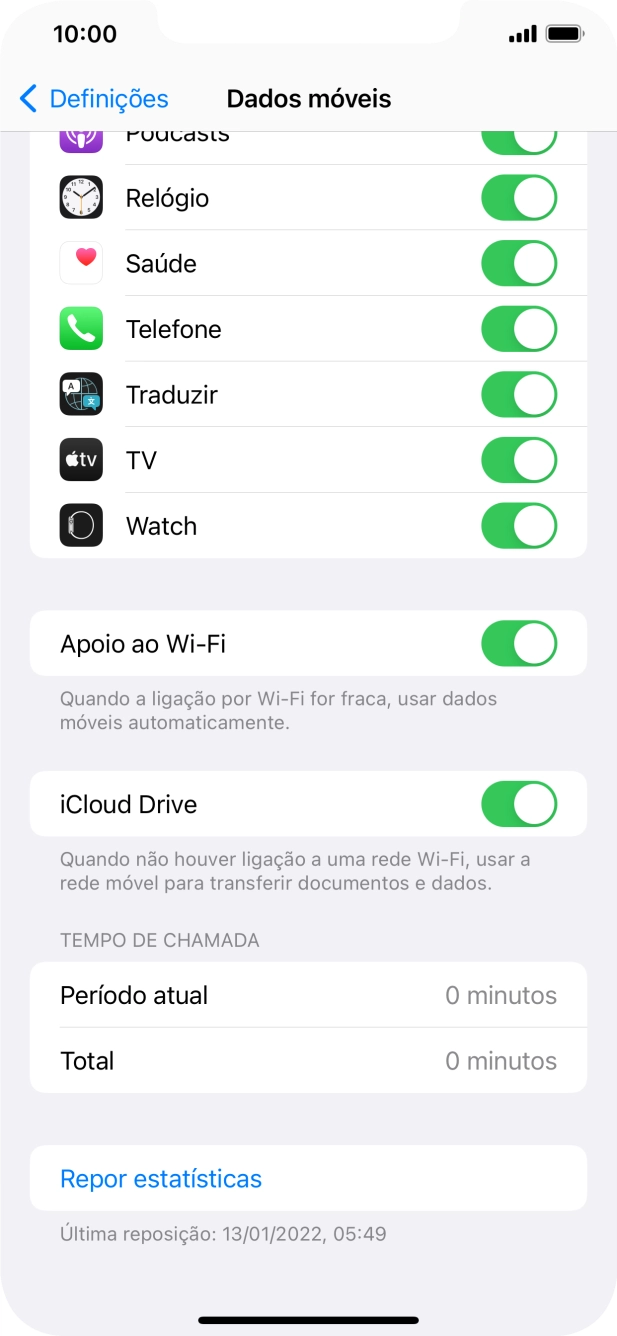The width and height of the screenshot is (617, 1336).
Task: Tap Repor estatísticas
Action: (x=161, y=1179)
